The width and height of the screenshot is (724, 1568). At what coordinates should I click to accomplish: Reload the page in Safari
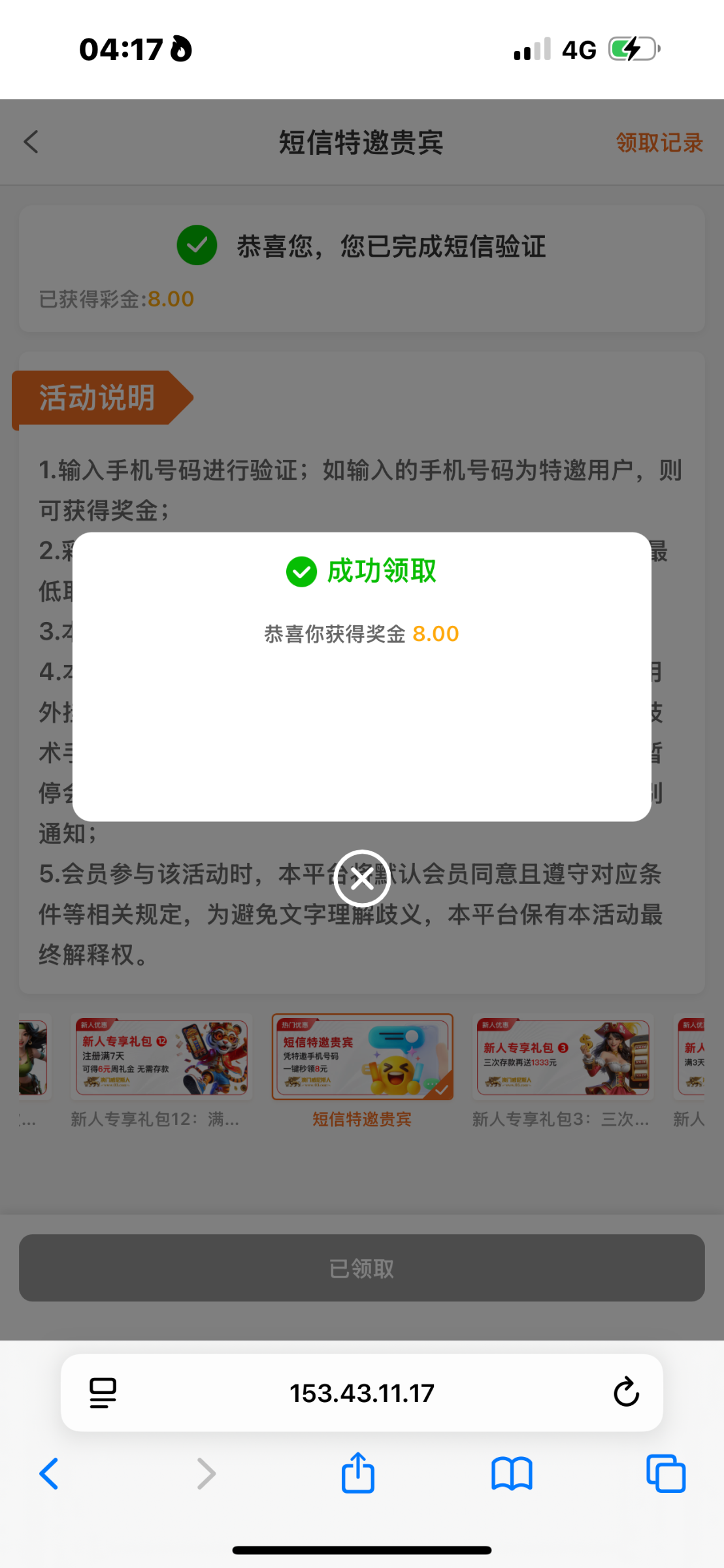point(625,1392)
